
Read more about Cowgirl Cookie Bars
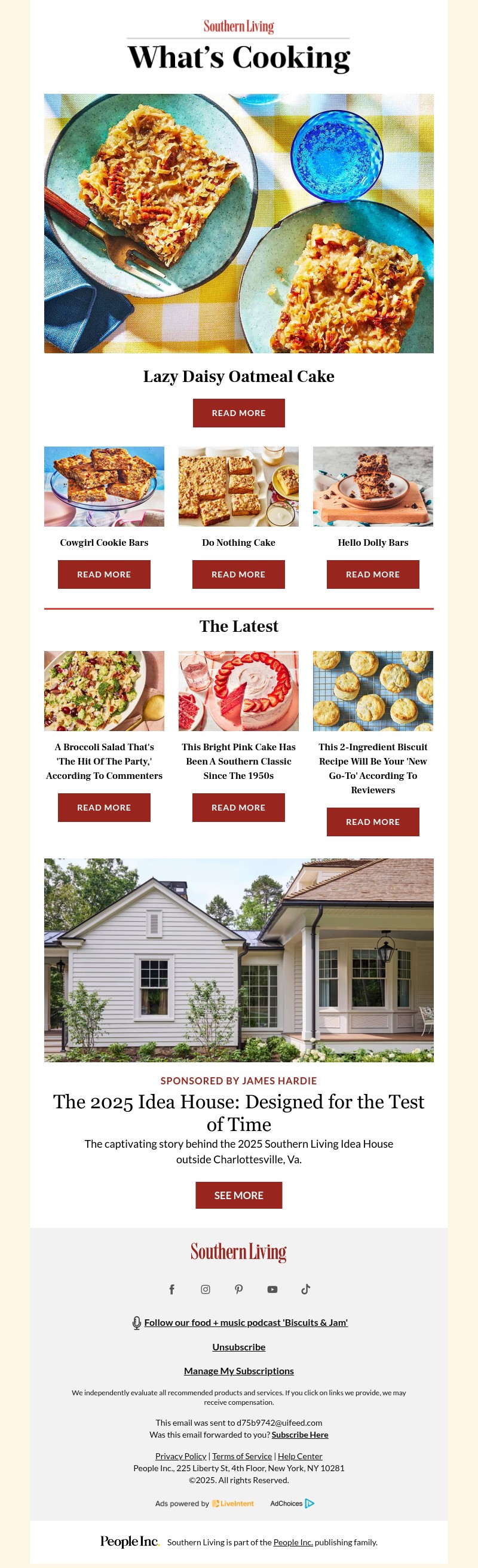point(104,574)
